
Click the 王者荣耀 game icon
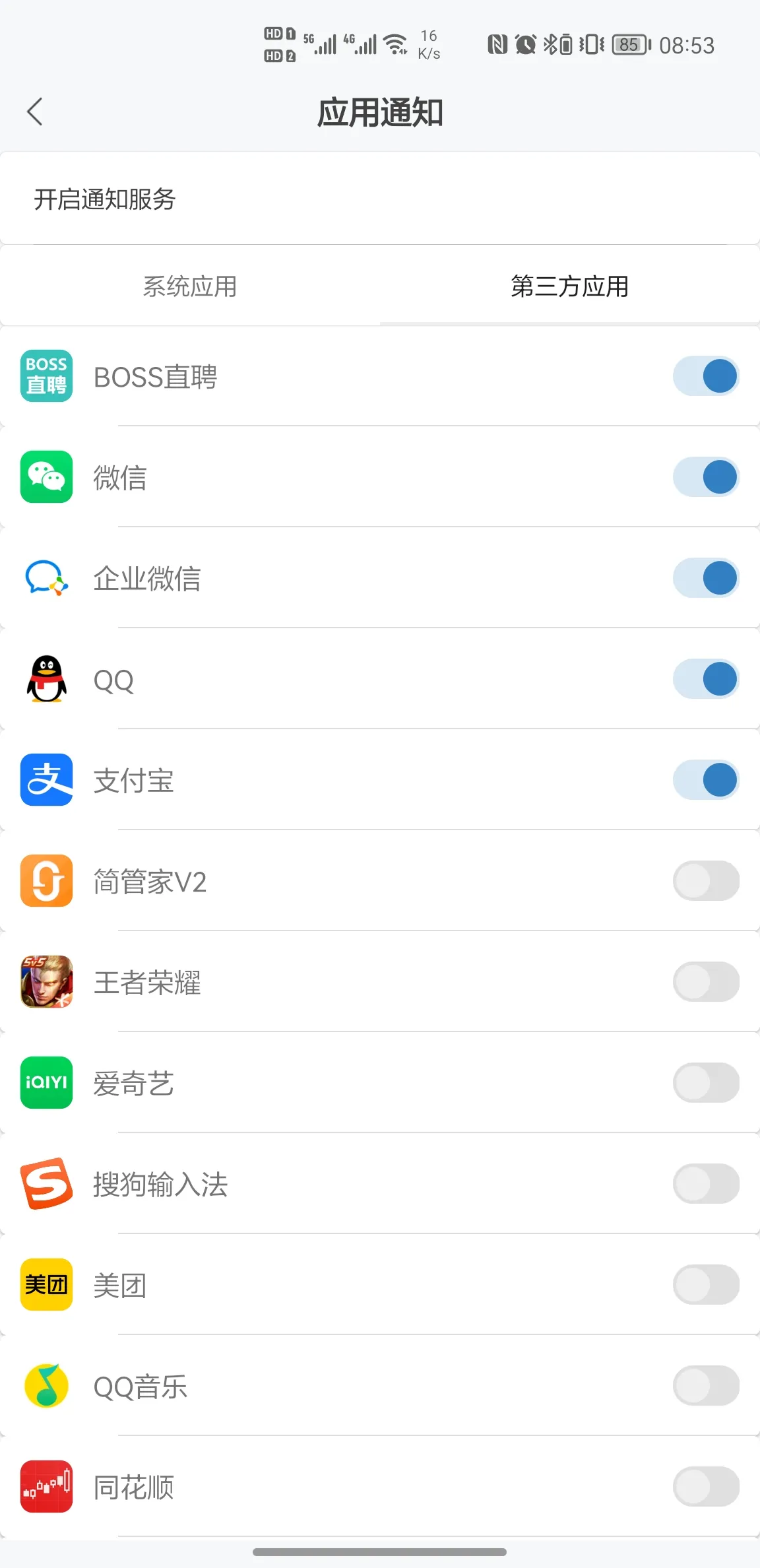point(46,982)
